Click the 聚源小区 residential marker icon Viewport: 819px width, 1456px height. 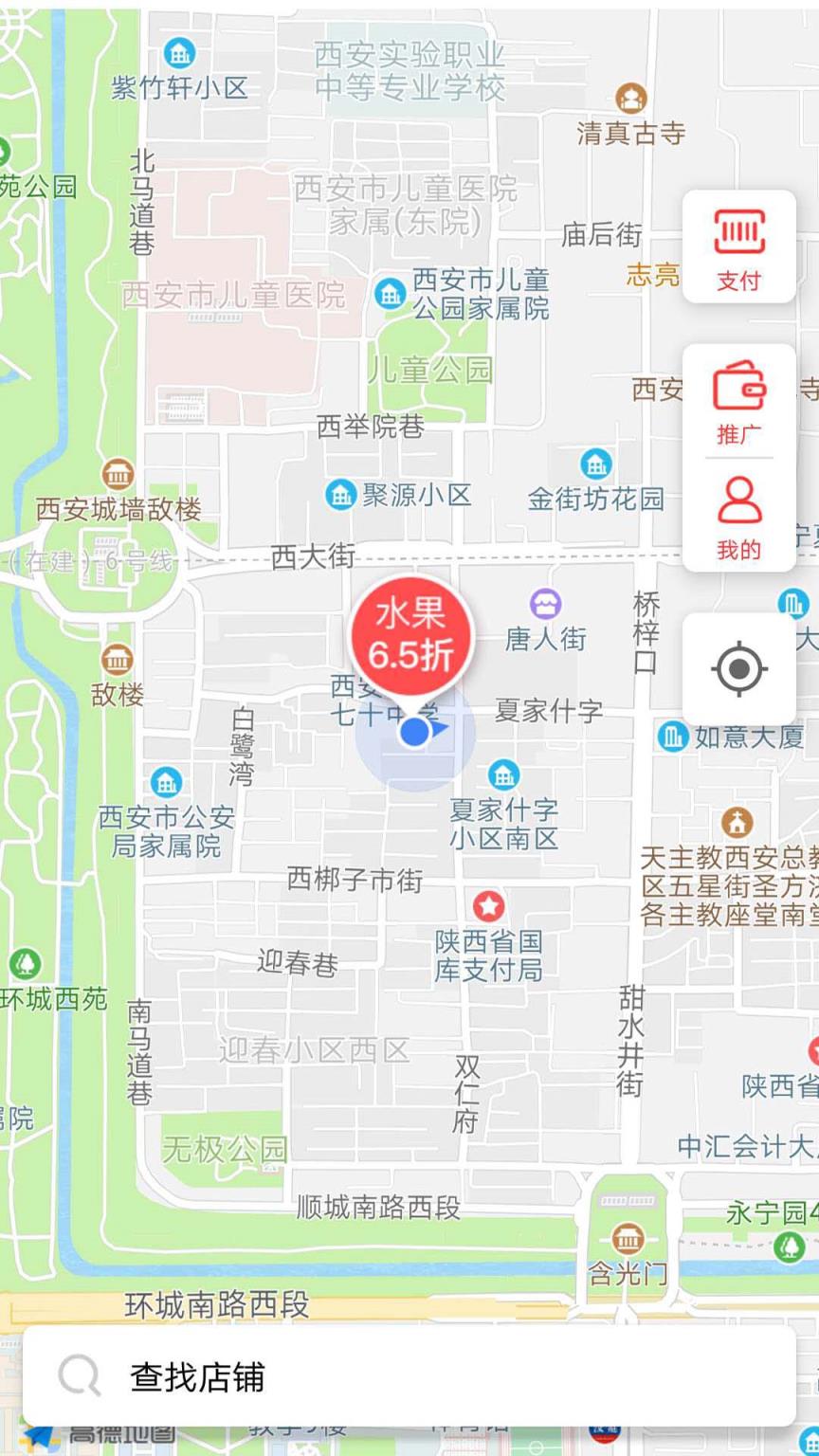pyautogui.click(x=338, y=495)
